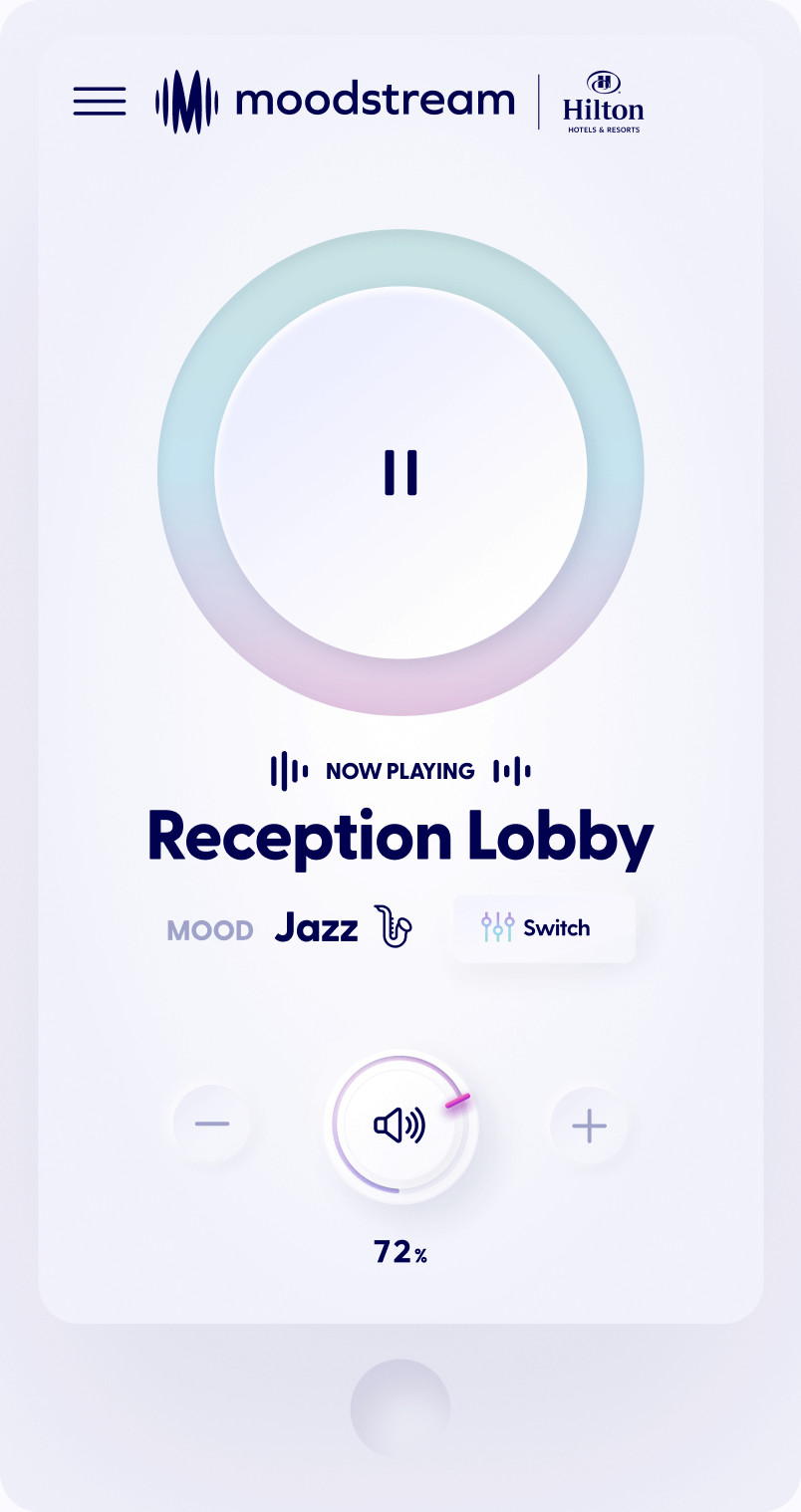Tap the Switch mood button
801x1512 pixels.
pos(544,928)
